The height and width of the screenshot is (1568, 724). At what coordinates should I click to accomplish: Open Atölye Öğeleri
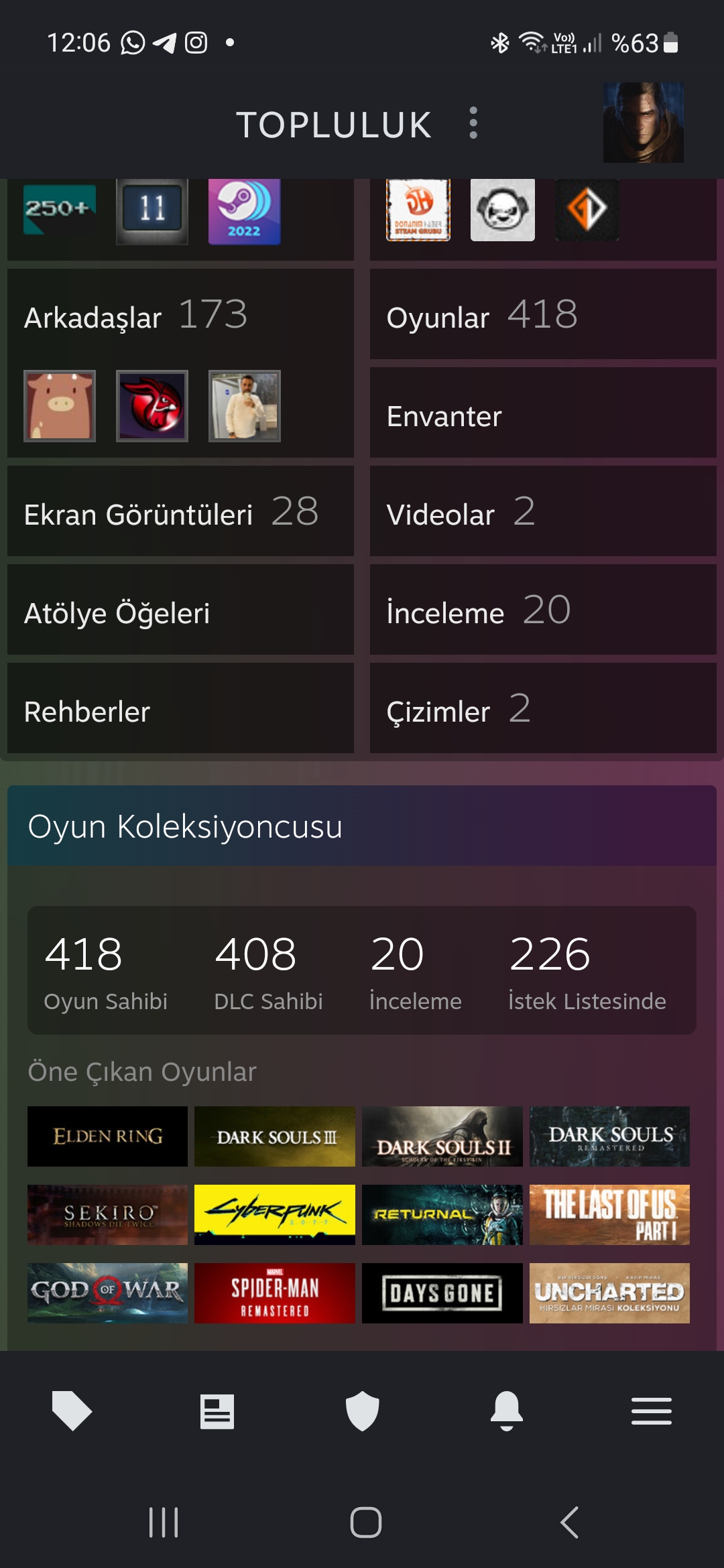180,610
